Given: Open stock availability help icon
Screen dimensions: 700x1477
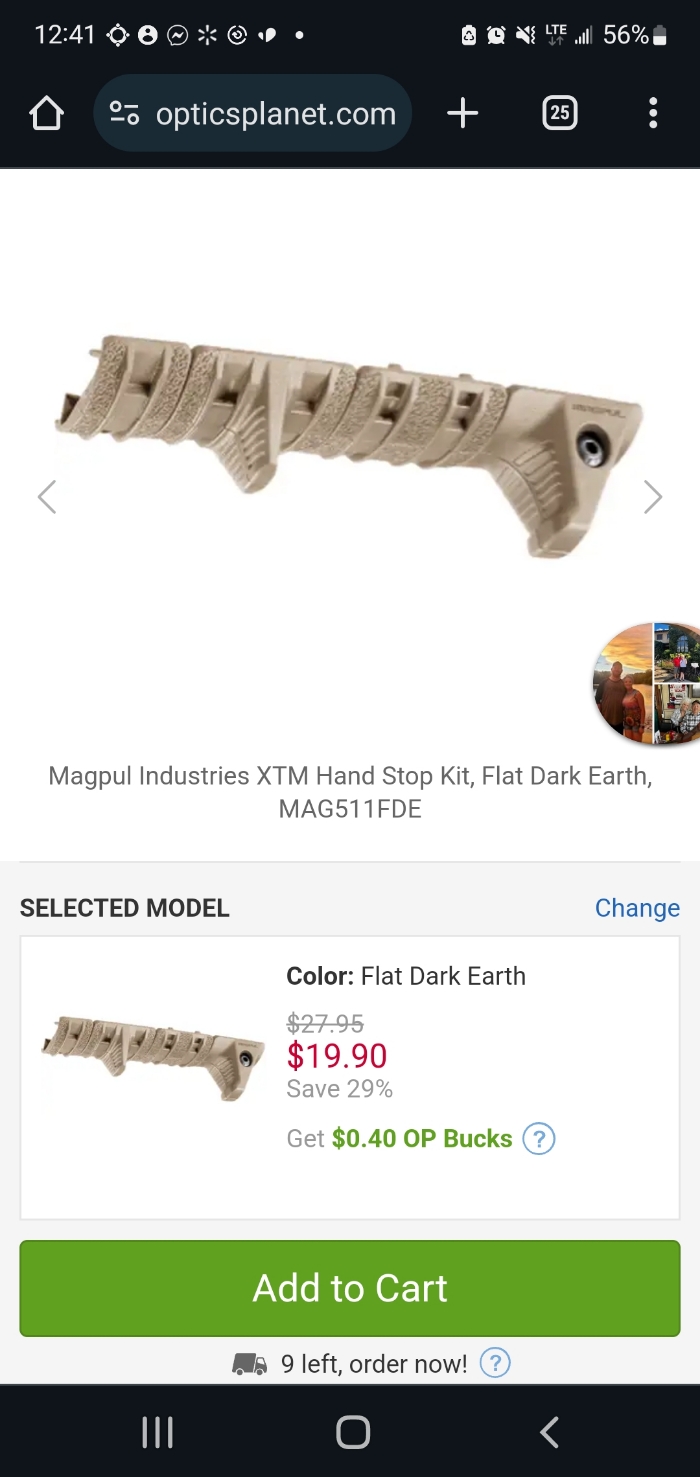Looking at the screenshot, I should click(495, 1363).
